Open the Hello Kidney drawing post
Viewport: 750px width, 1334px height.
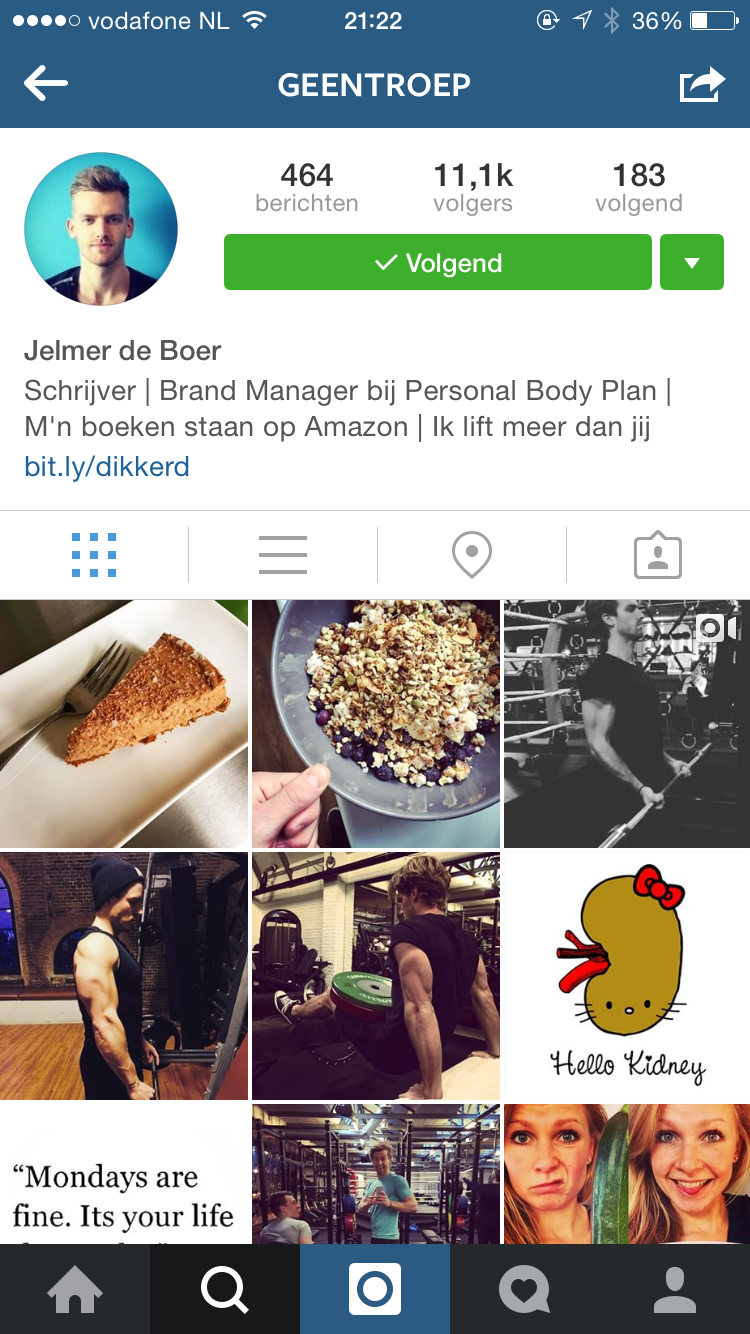[627, 976]
